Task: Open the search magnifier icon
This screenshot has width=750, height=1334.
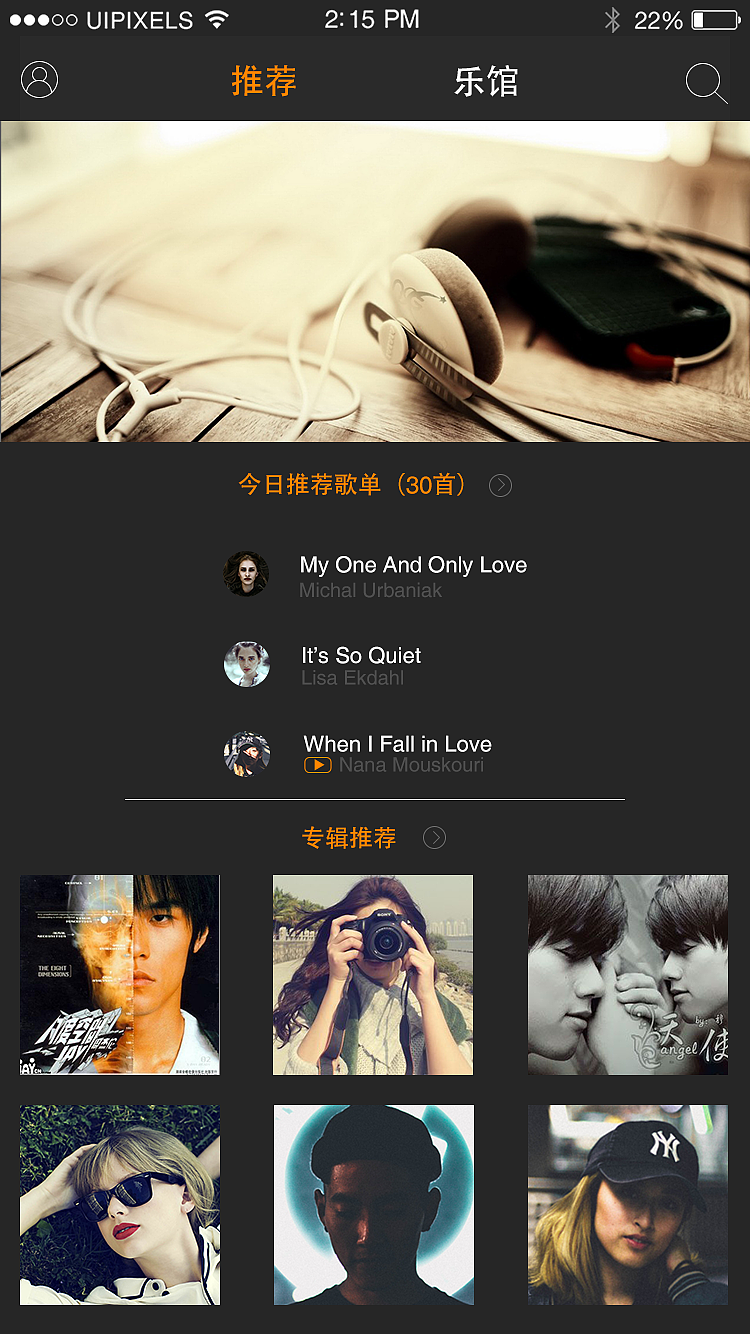Action: coord(705,83)
